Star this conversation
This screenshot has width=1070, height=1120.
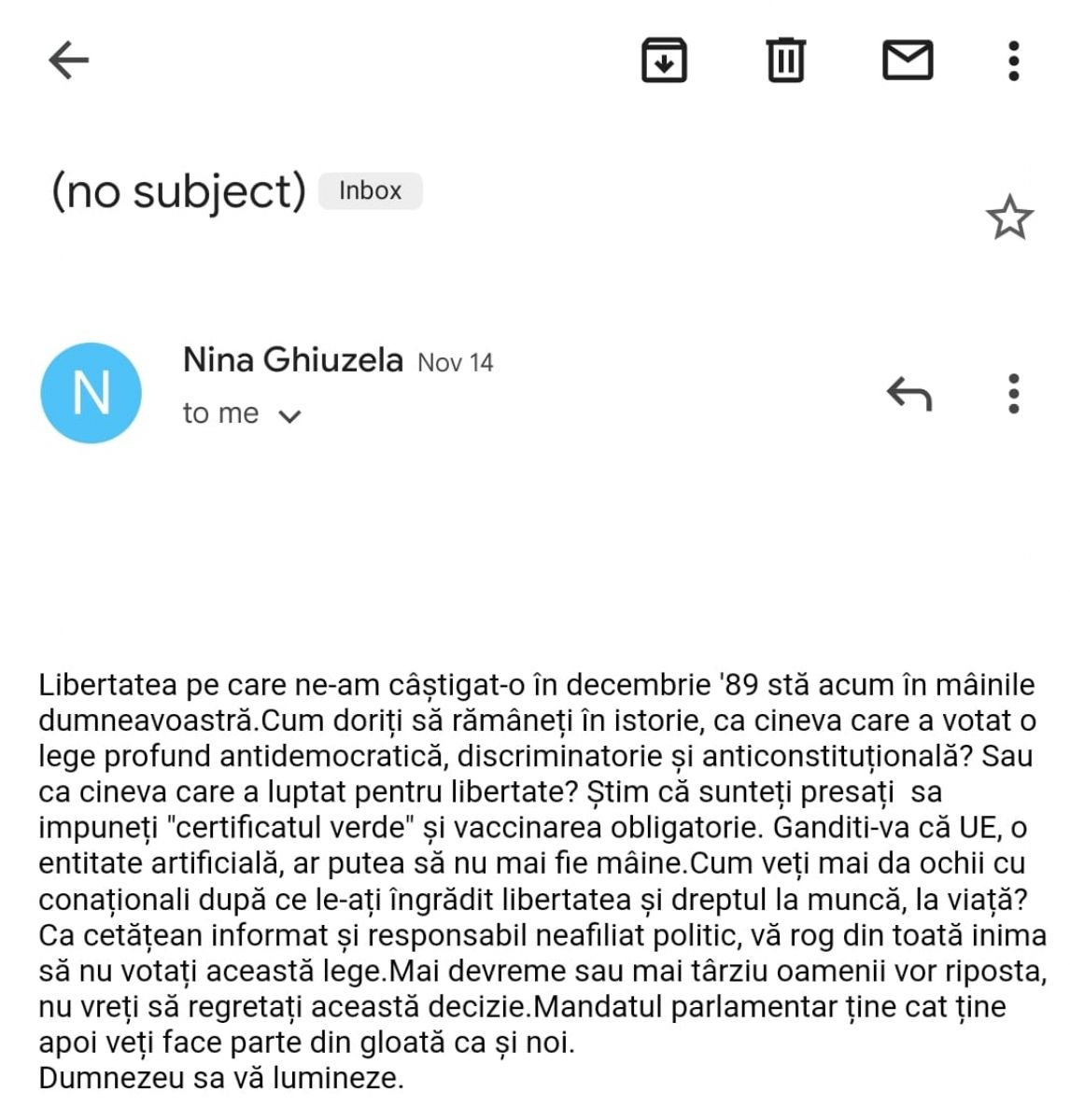(x=1009, y=217)
